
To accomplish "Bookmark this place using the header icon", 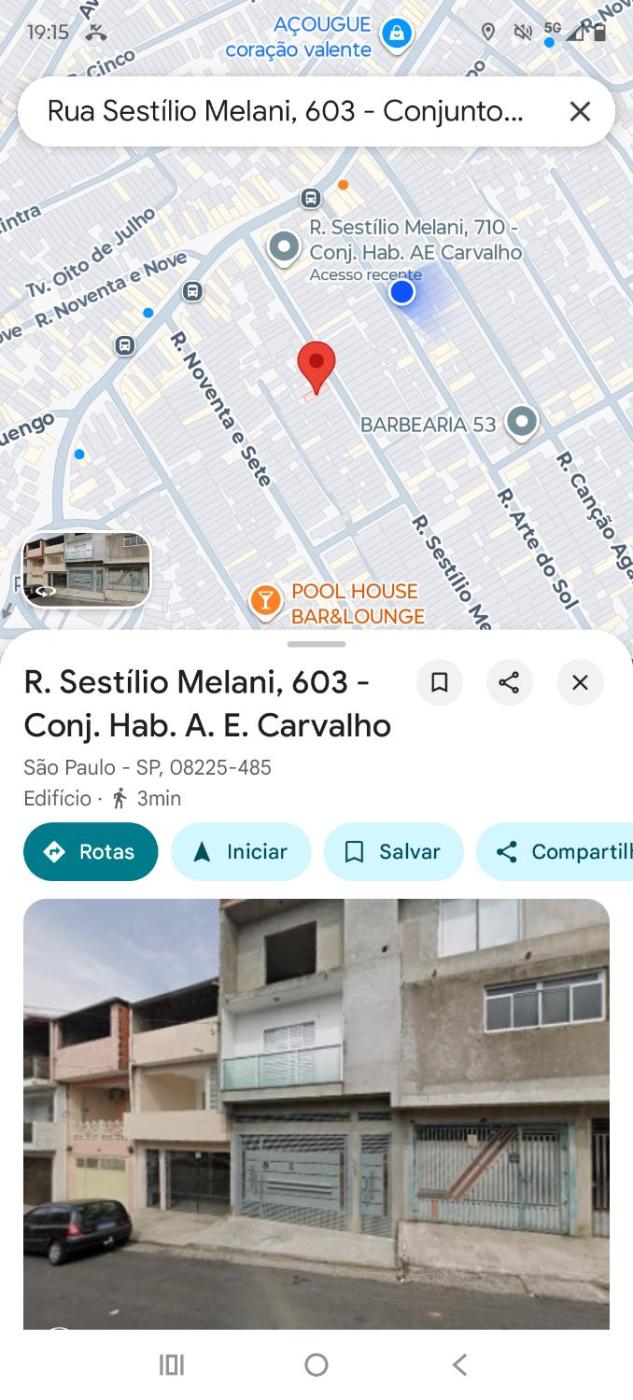I will [439, 683].
